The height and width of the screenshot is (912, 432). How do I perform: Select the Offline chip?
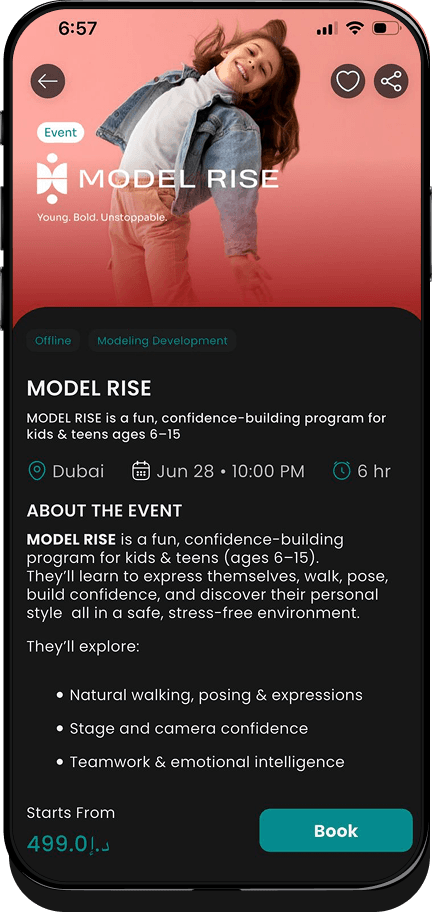[x=53, y=341]
